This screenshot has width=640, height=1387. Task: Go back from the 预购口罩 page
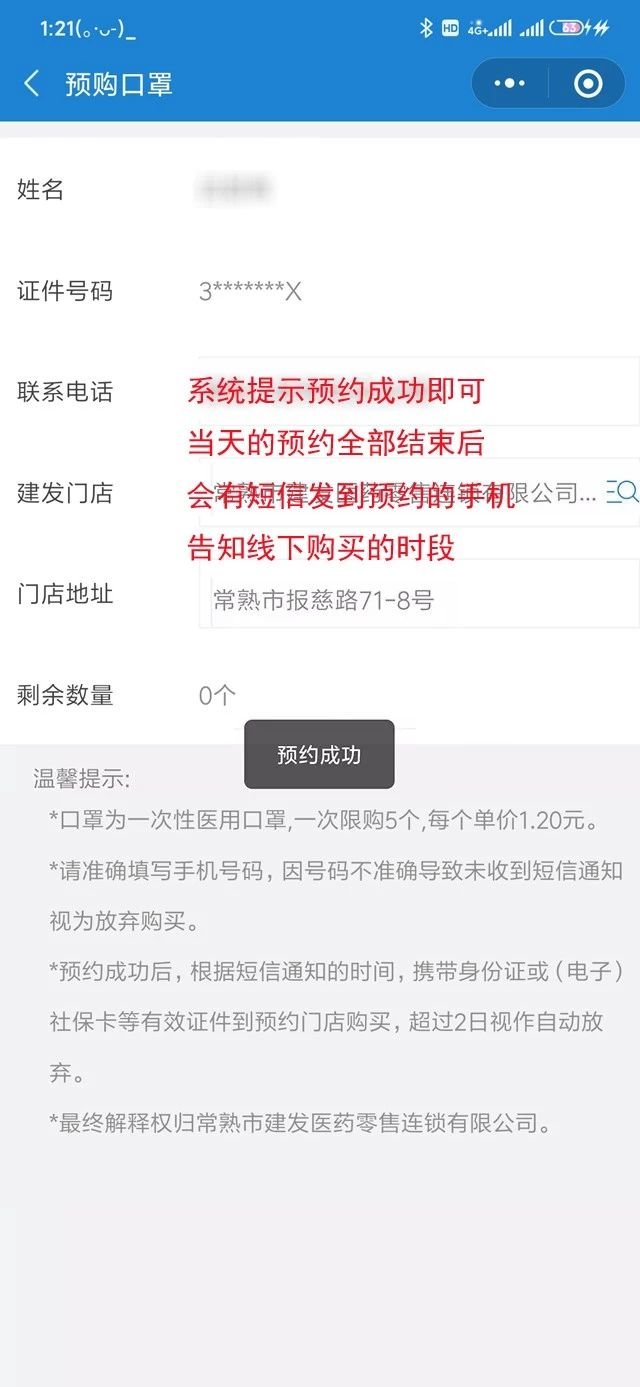click(32, 84)
